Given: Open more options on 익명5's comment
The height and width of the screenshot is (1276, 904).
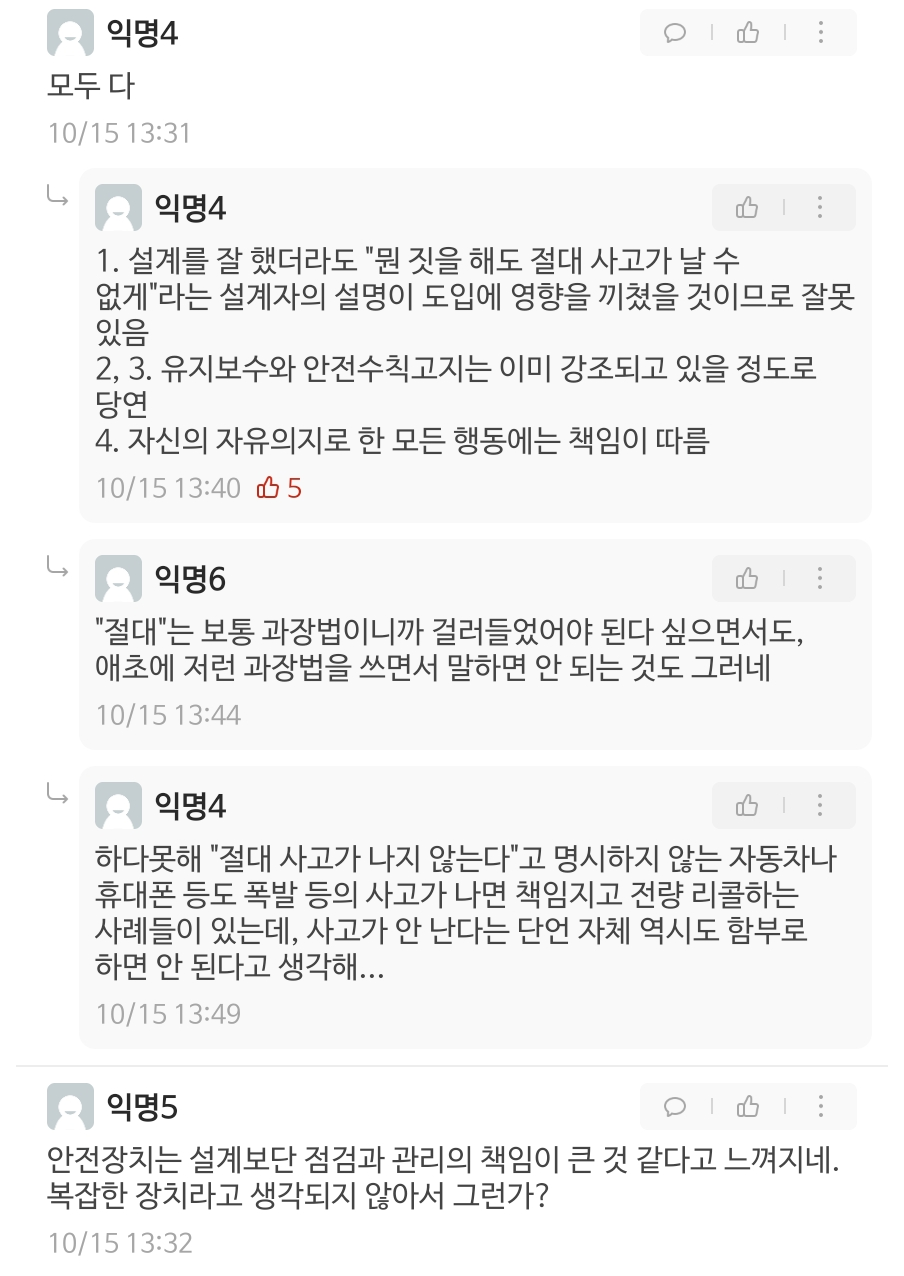Looking at the screenshot, I should click(820, 1106).
